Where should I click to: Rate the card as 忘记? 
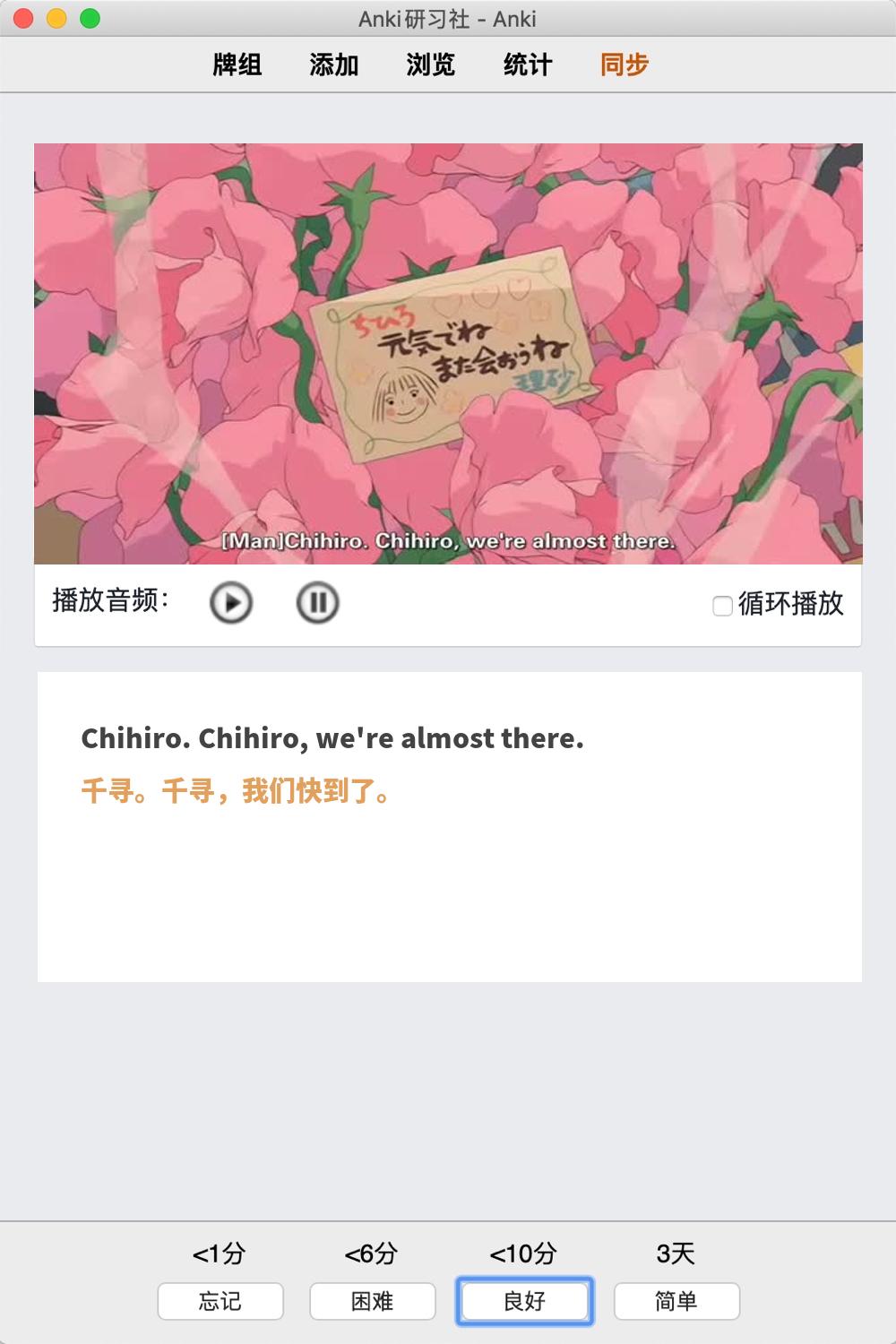[x=220, y=1301]
